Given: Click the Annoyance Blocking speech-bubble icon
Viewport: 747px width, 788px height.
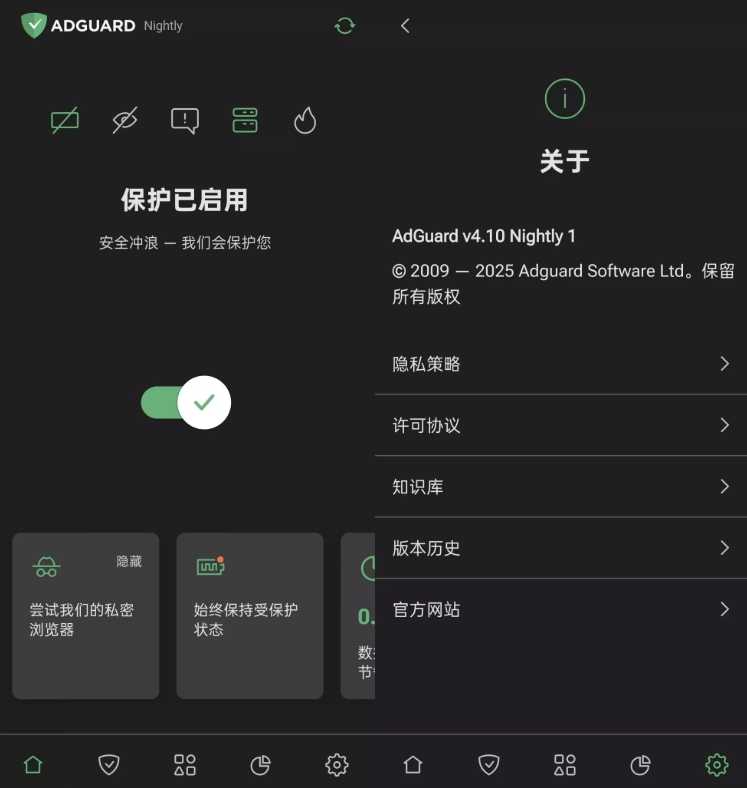Looking at the screenshot, I should click(184, 119).
